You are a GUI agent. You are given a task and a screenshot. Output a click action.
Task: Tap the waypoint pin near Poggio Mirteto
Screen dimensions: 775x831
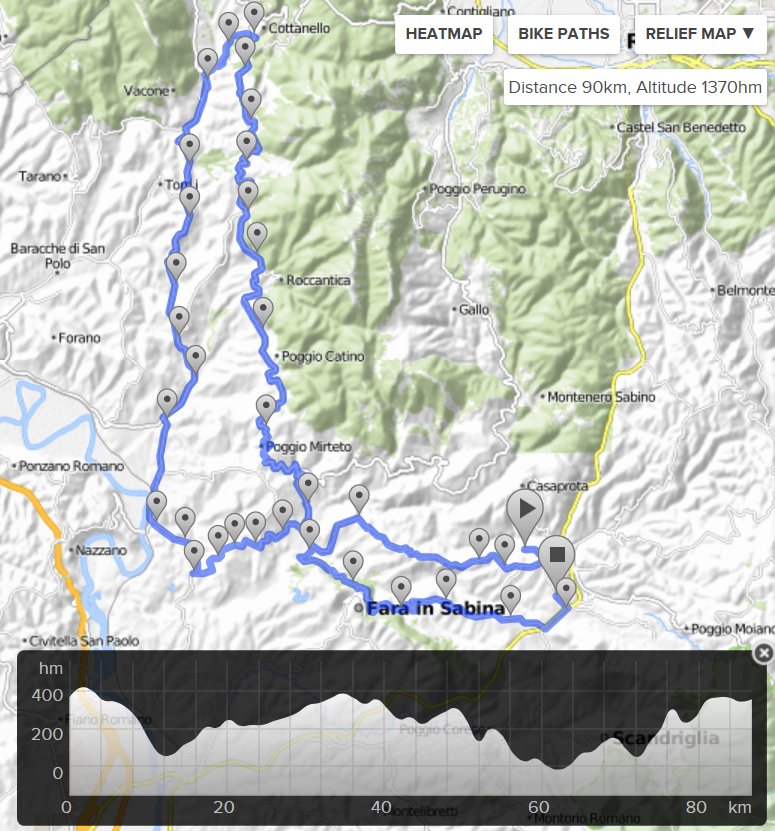(x=266, y=406)
